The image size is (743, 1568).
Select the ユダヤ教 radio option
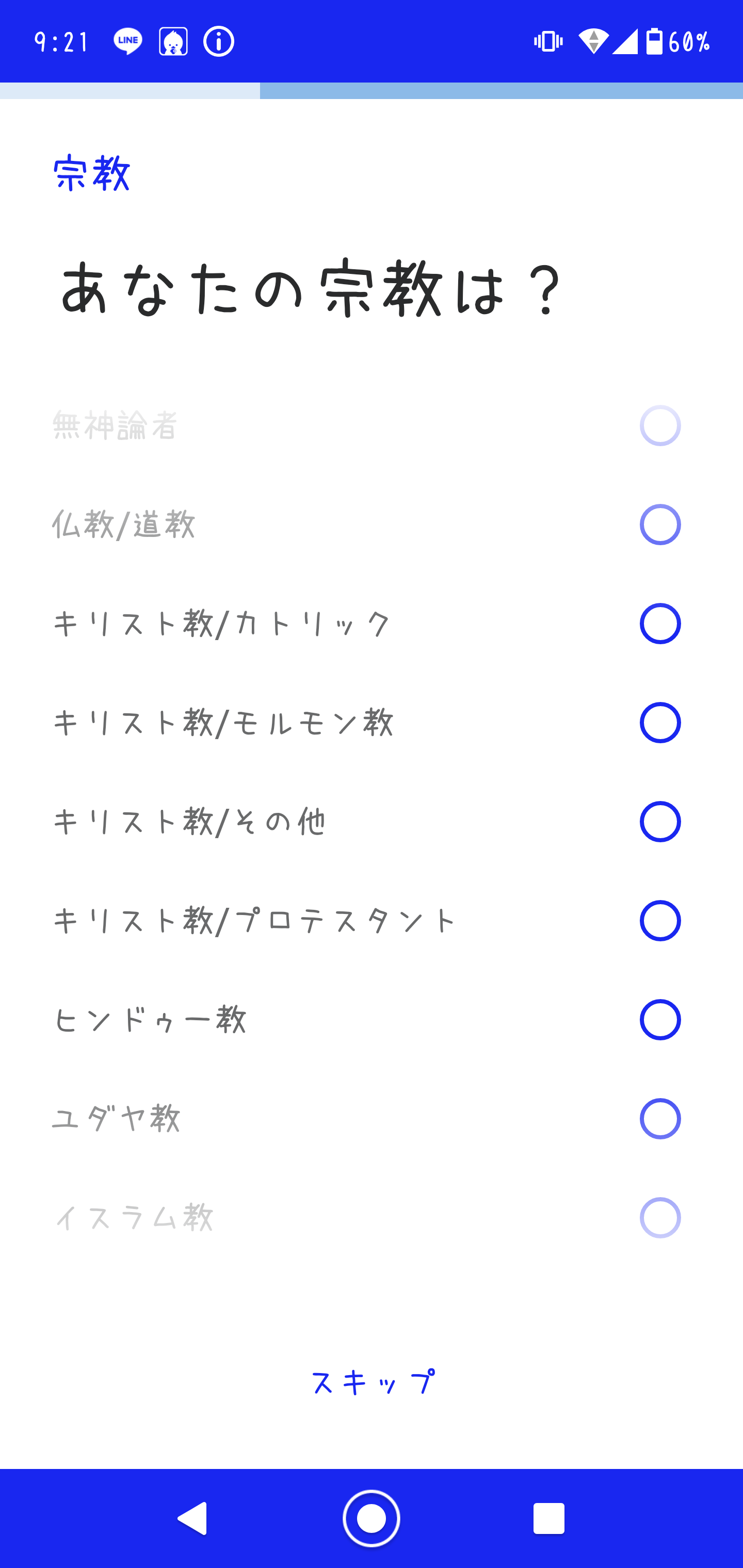[371, 1119]
